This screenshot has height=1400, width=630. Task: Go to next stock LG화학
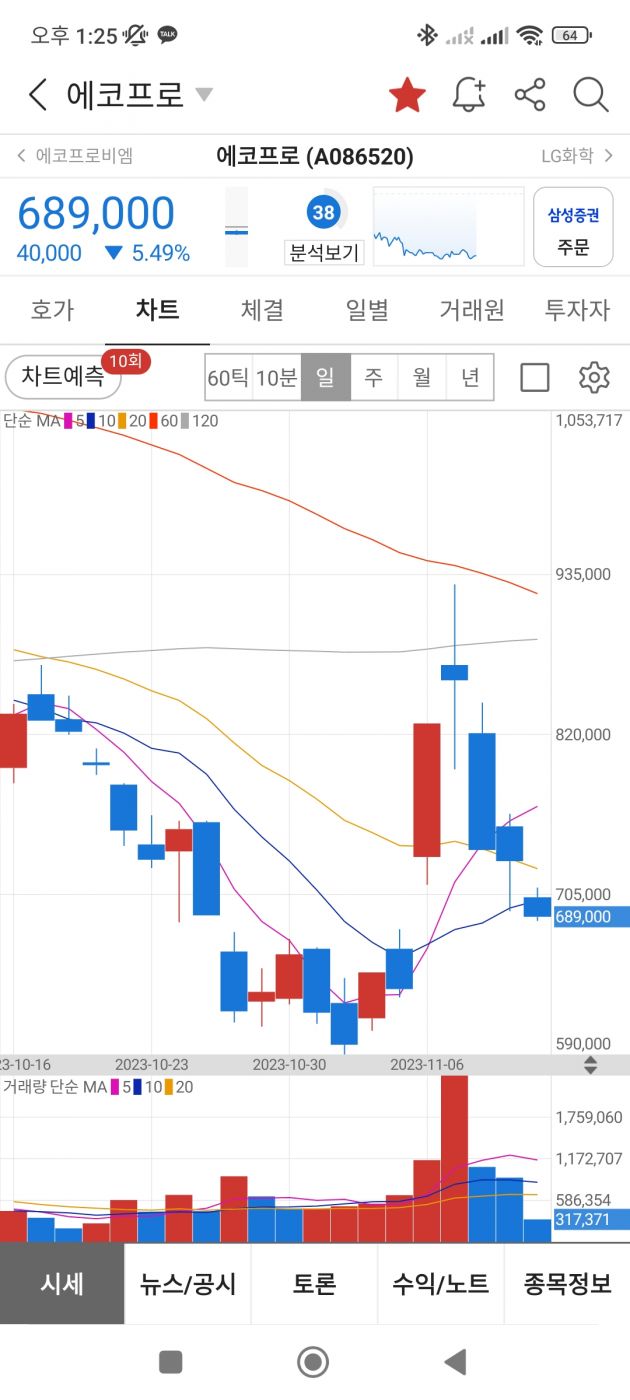tap(576, 156)
